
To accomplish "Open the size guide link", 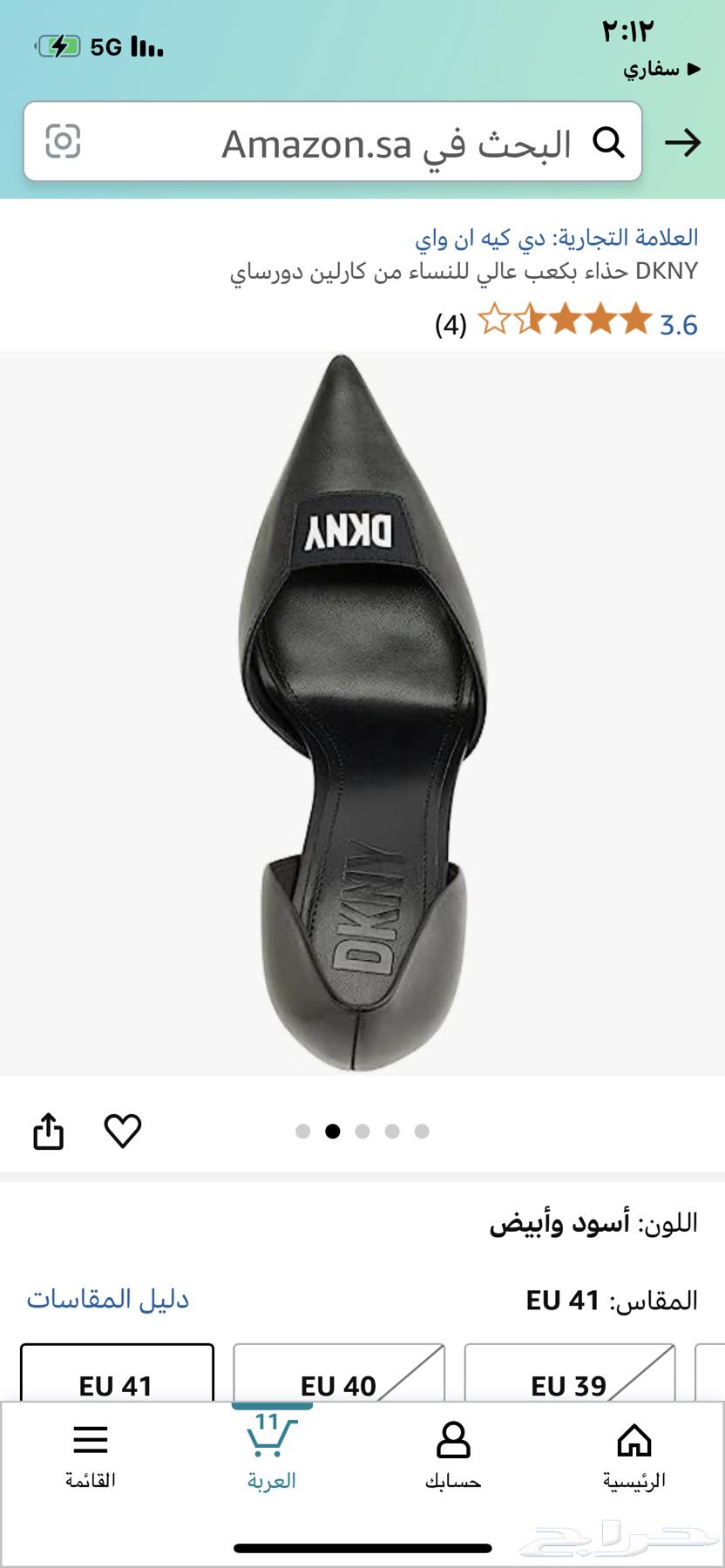I will click(108, 1299).
